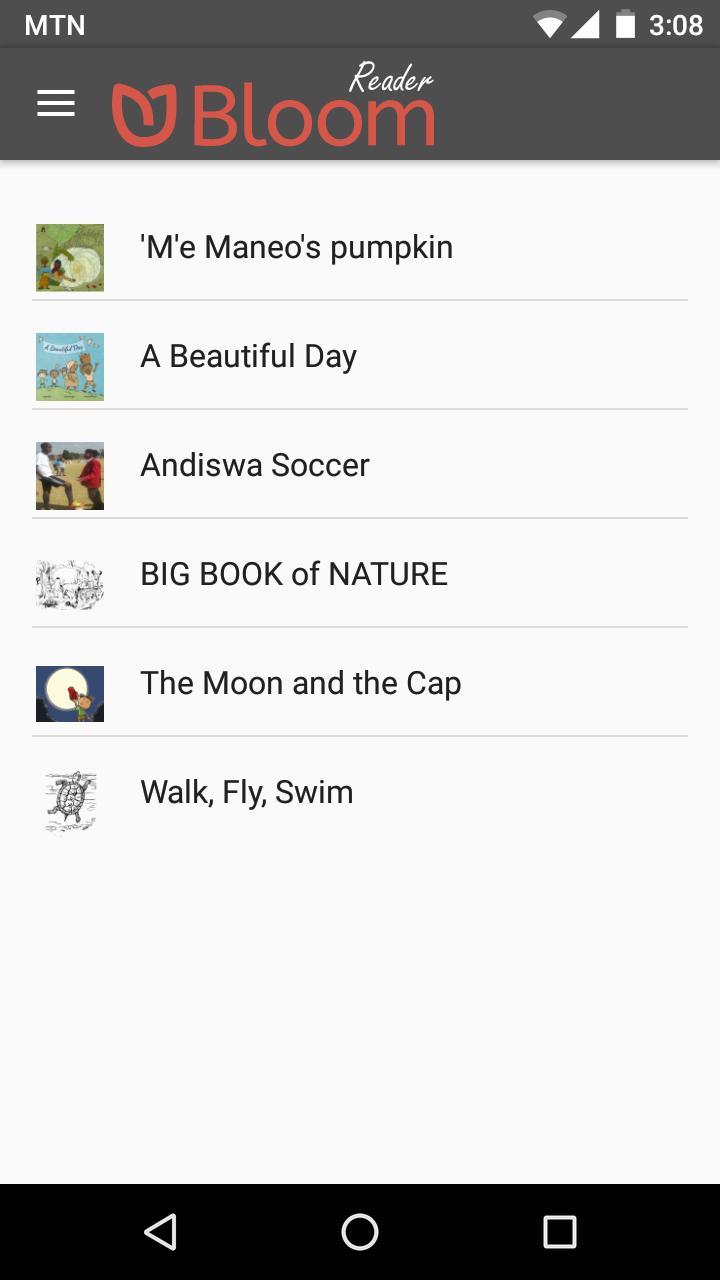Open the book 'M'e Maneo's pumpkin
The height and width of the screenshot is (1280, 720).
pyautogui.click(x=296, y=246)
